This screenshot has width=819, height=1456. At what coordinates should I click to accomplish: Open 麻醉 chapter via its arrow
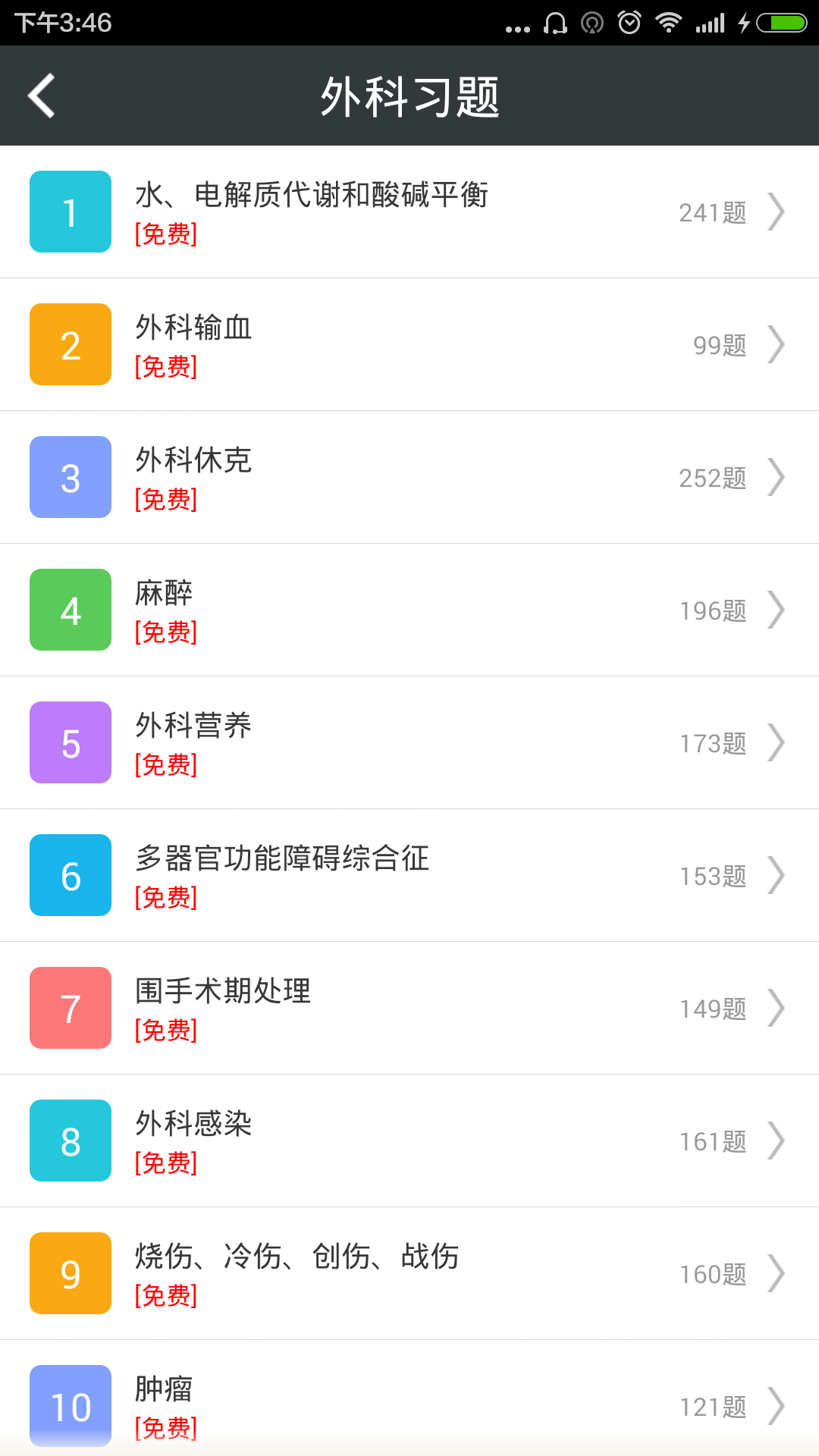click(778, 610)
